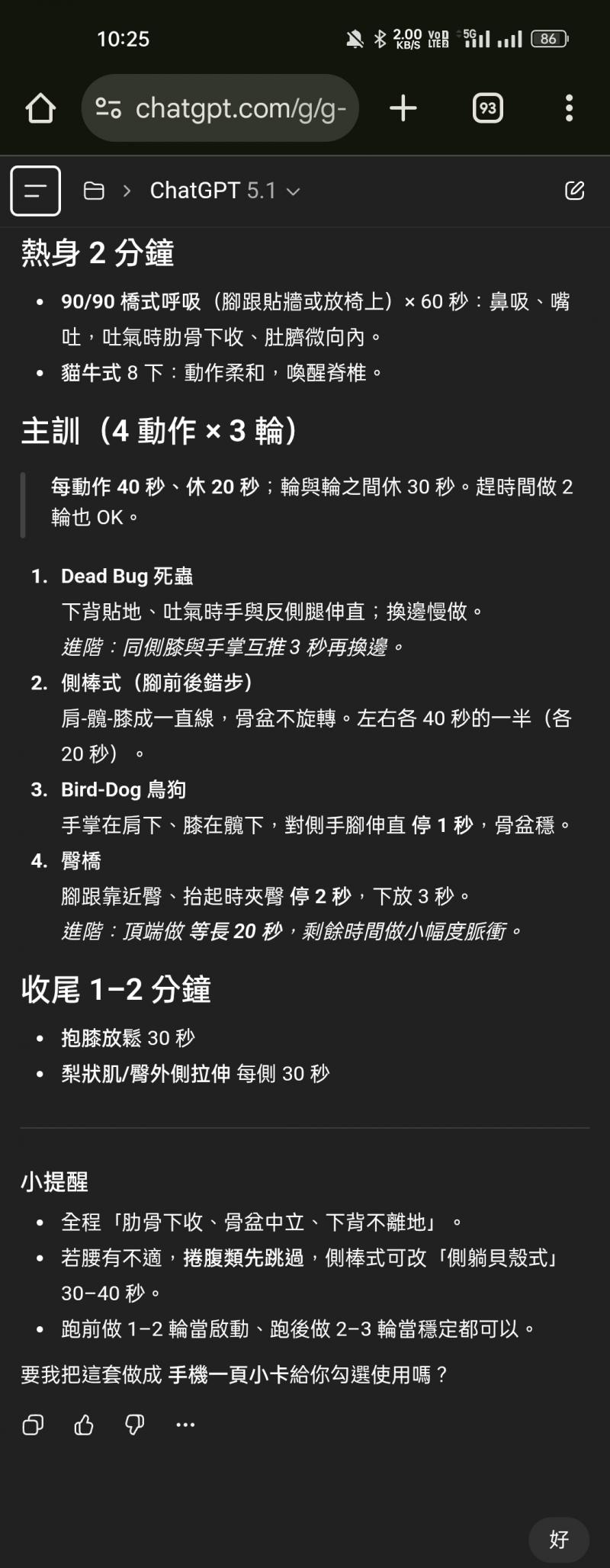Open the ChatGPT sidebar menu
Image resolution: width=610 pixels, height=1568 pixels.
tap(35, 191)
